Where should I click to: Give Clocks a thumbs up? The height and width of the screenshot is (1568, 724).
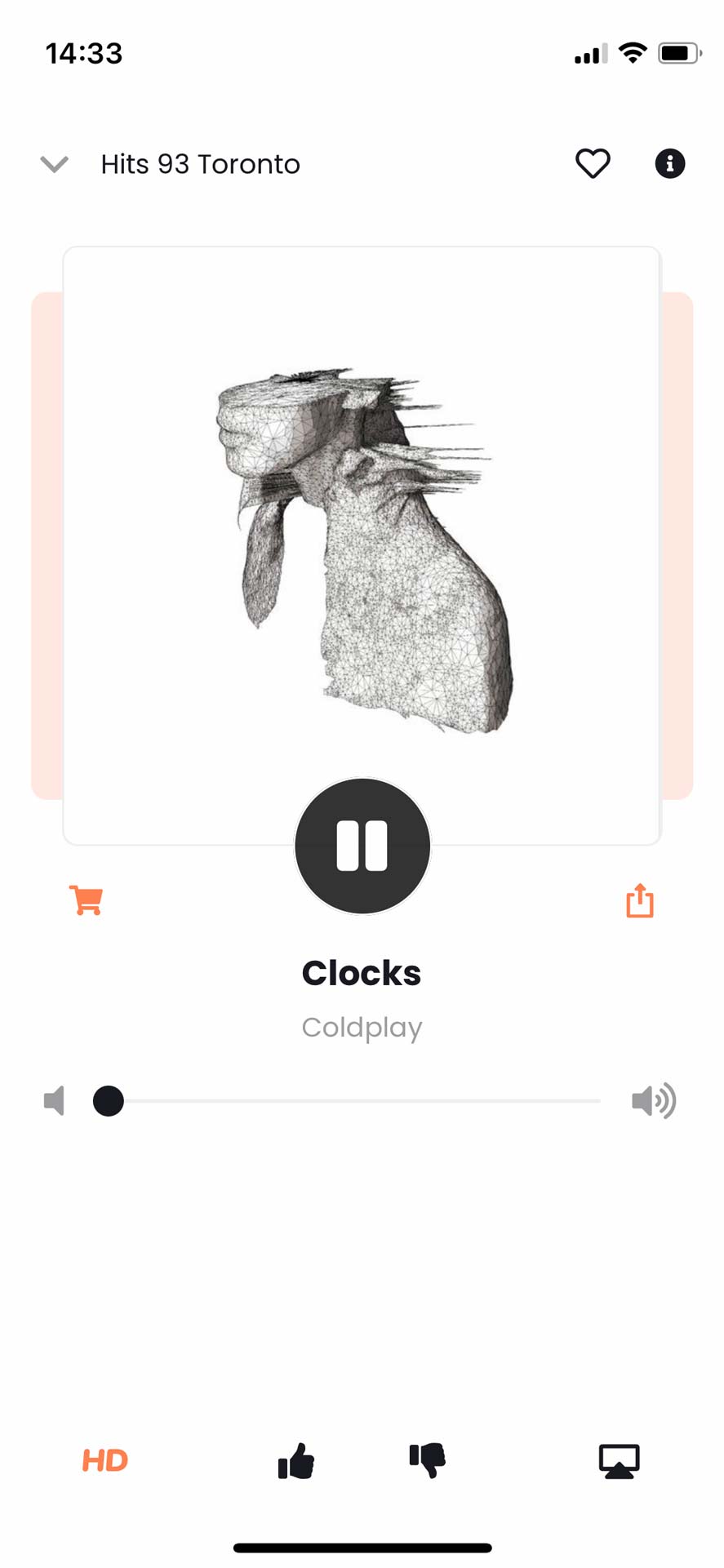click(x=296, y=1460)
